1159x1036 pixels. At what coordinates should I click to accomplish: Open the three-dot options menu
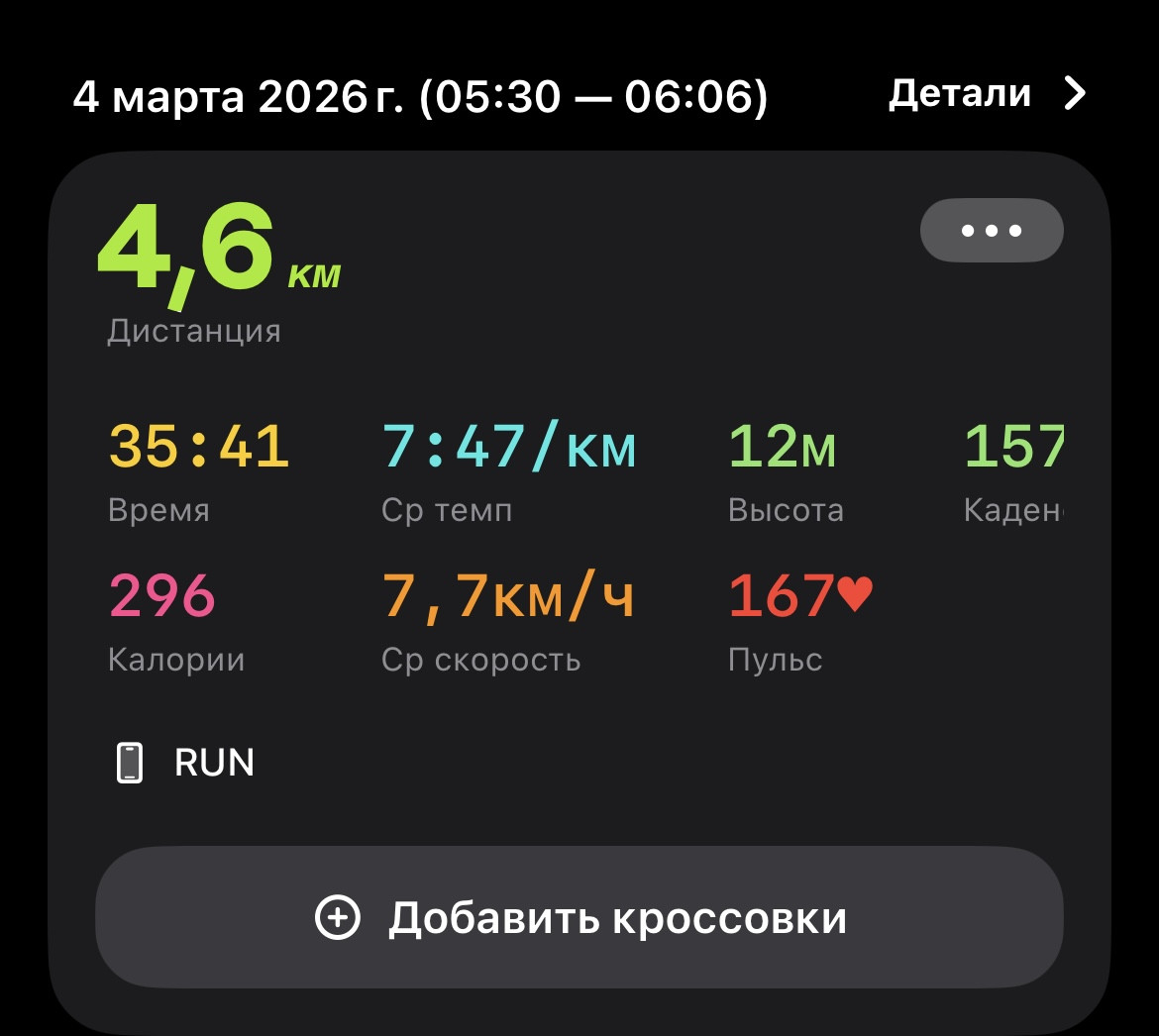coord(992,231)
